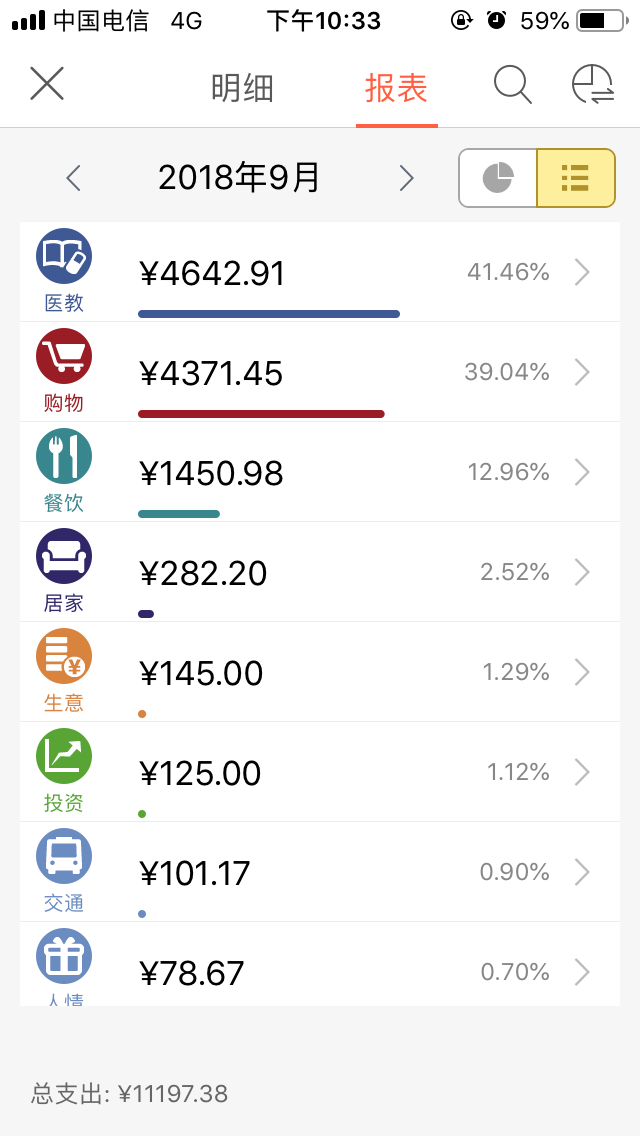
Task: Open the search magnifier icon
Action: point(513,85)
